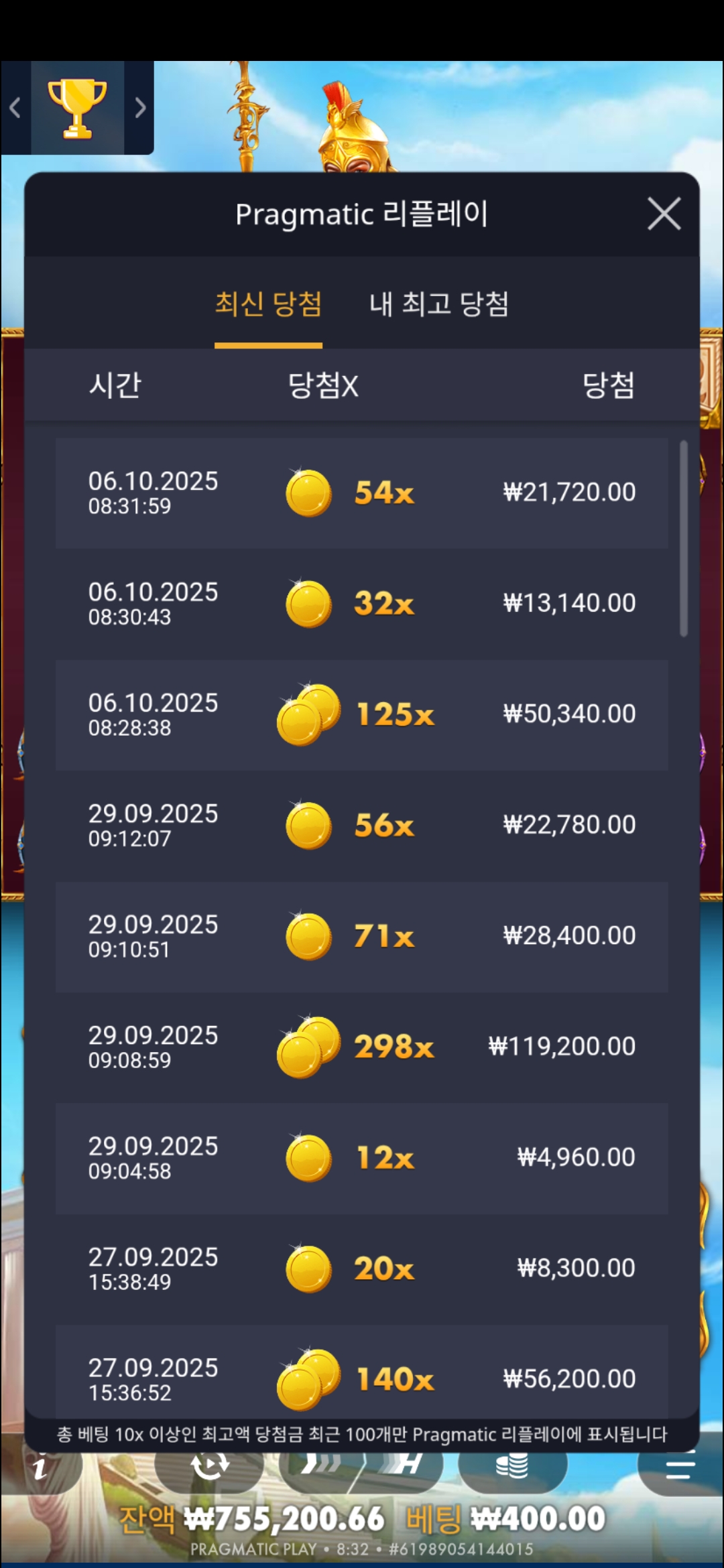Select the 최신 당첨 tab
Image resolution: width=724 pixels, height=1568 pixels.
(268, 304)
